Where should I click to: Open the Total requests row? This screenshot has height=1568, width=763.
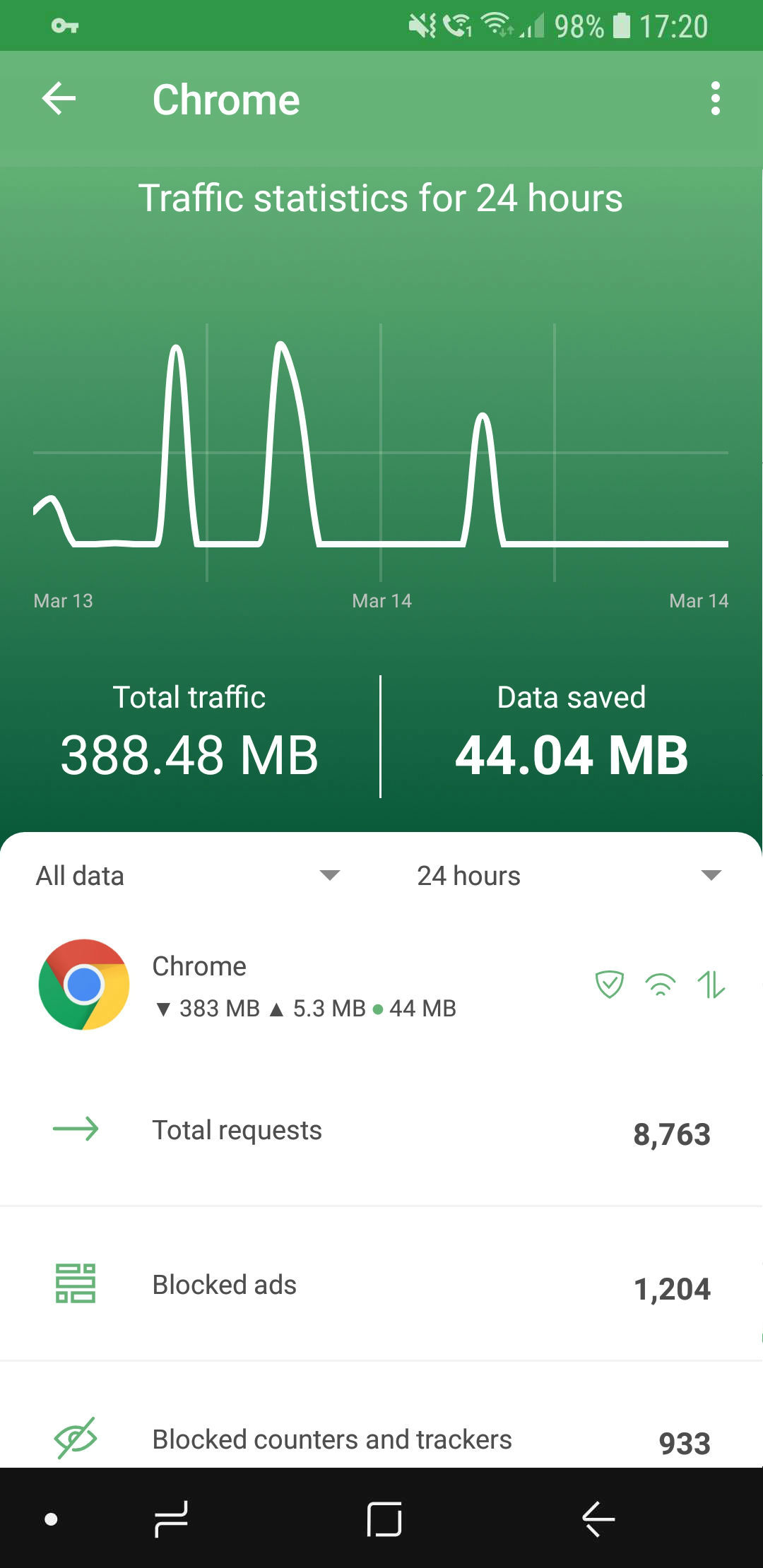(381, 1131)
